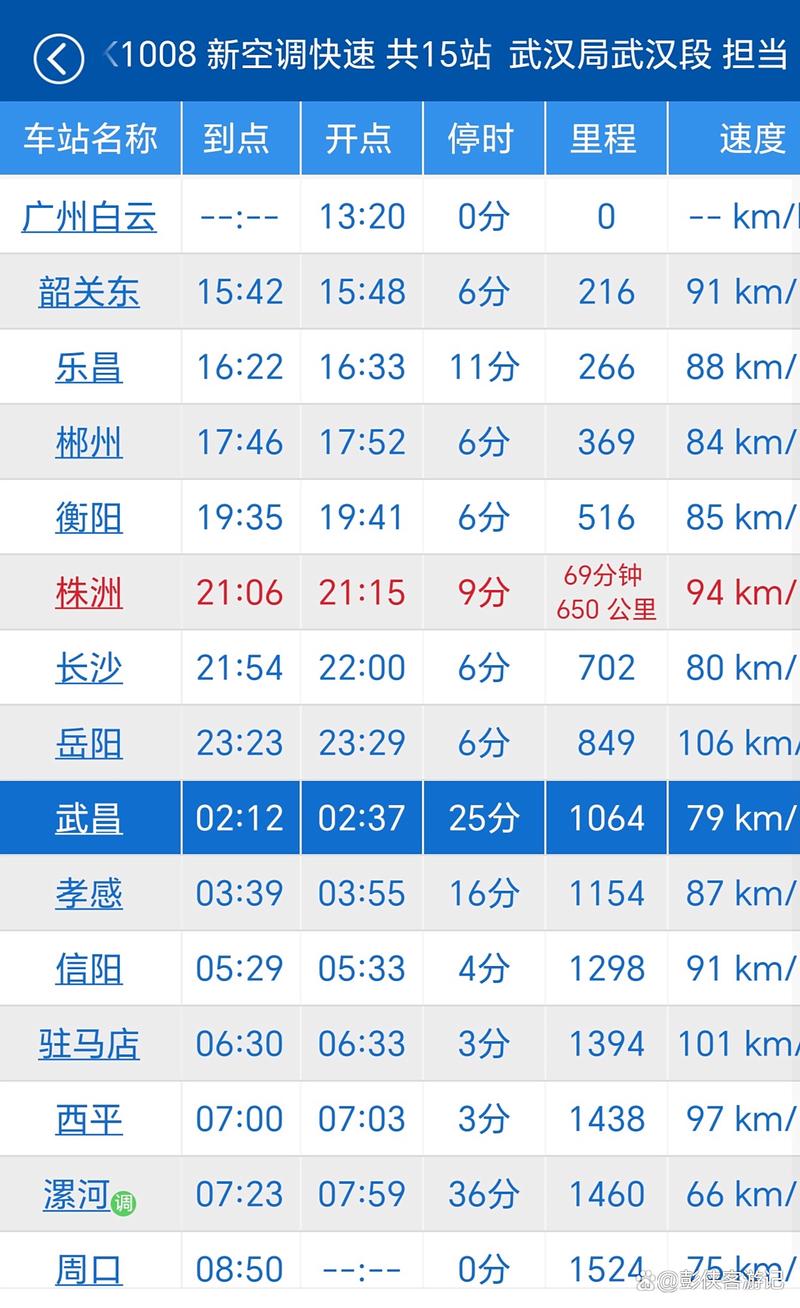This screenshot has height=1308, width=800.
Task: Select the highlighted 武昌 station
Action: point(89,818)
